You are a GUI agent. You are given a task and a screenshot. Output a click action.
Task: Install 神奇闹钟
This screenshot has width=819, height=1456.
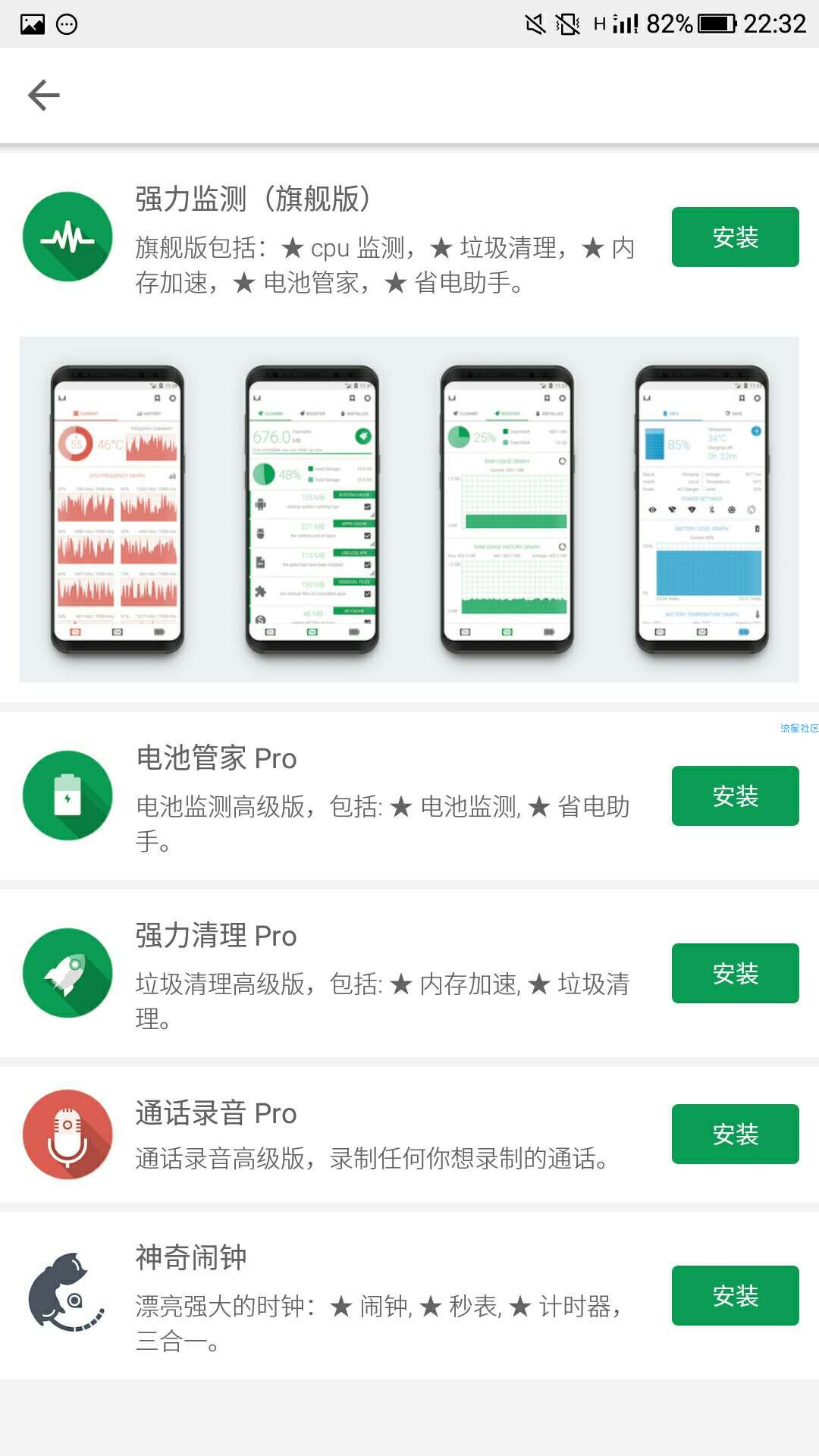735,1295
